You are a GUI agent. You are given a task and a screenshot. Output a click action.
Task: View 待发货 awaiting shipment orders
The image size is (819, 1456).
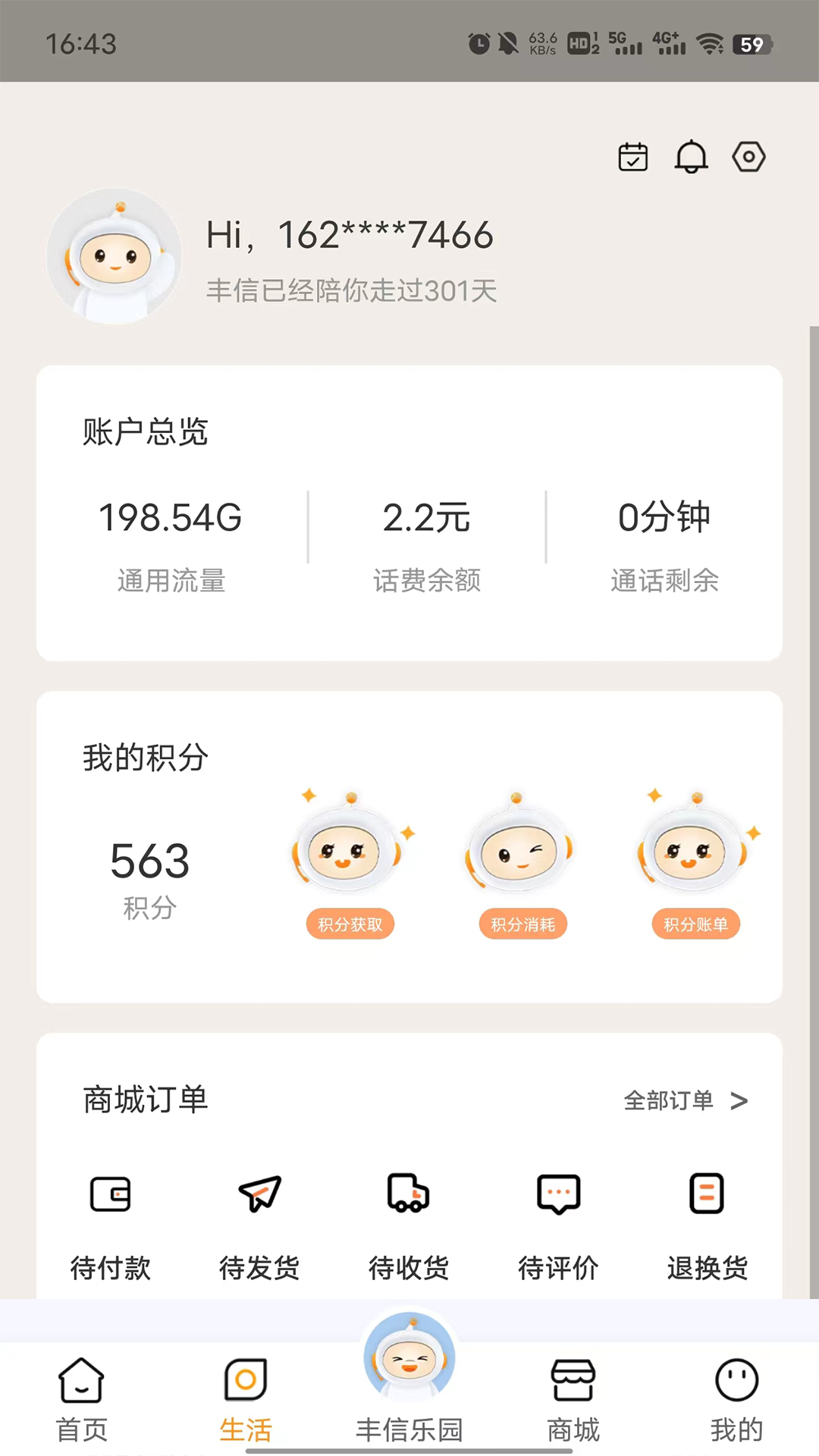(x=259, y=1221)
